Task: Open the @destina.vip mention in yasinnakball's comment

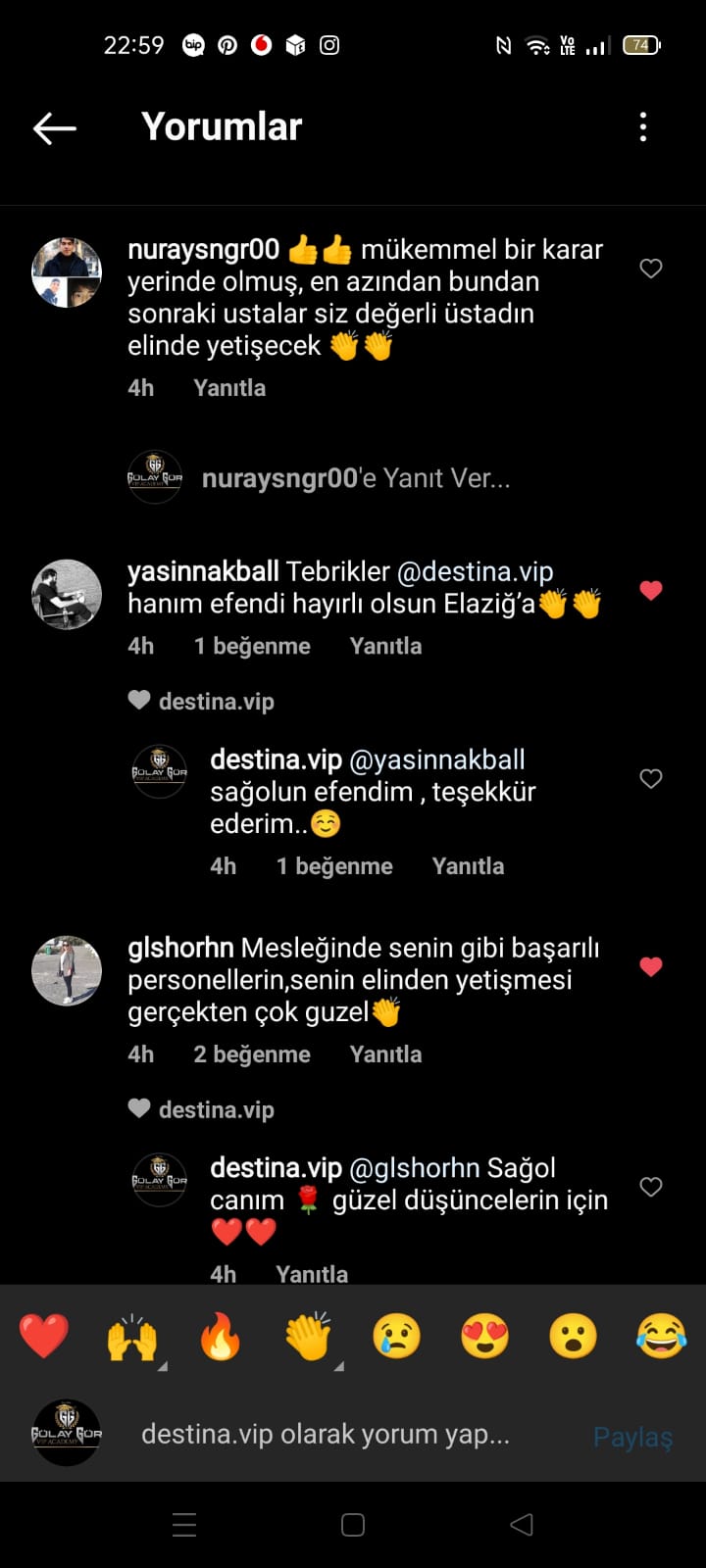Action: click(475, 571)
